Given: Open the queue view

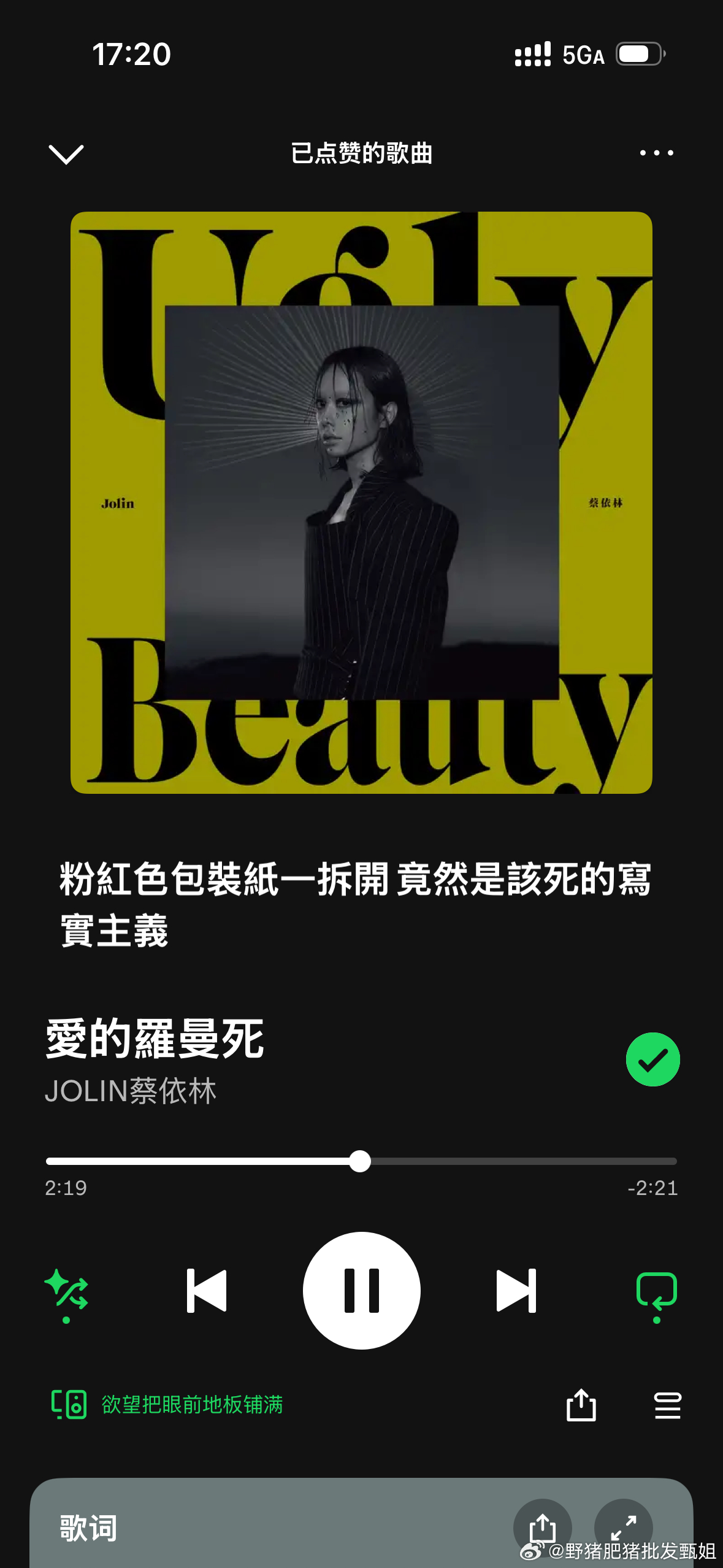Looking at the screenshot, I should point(667,1406).
